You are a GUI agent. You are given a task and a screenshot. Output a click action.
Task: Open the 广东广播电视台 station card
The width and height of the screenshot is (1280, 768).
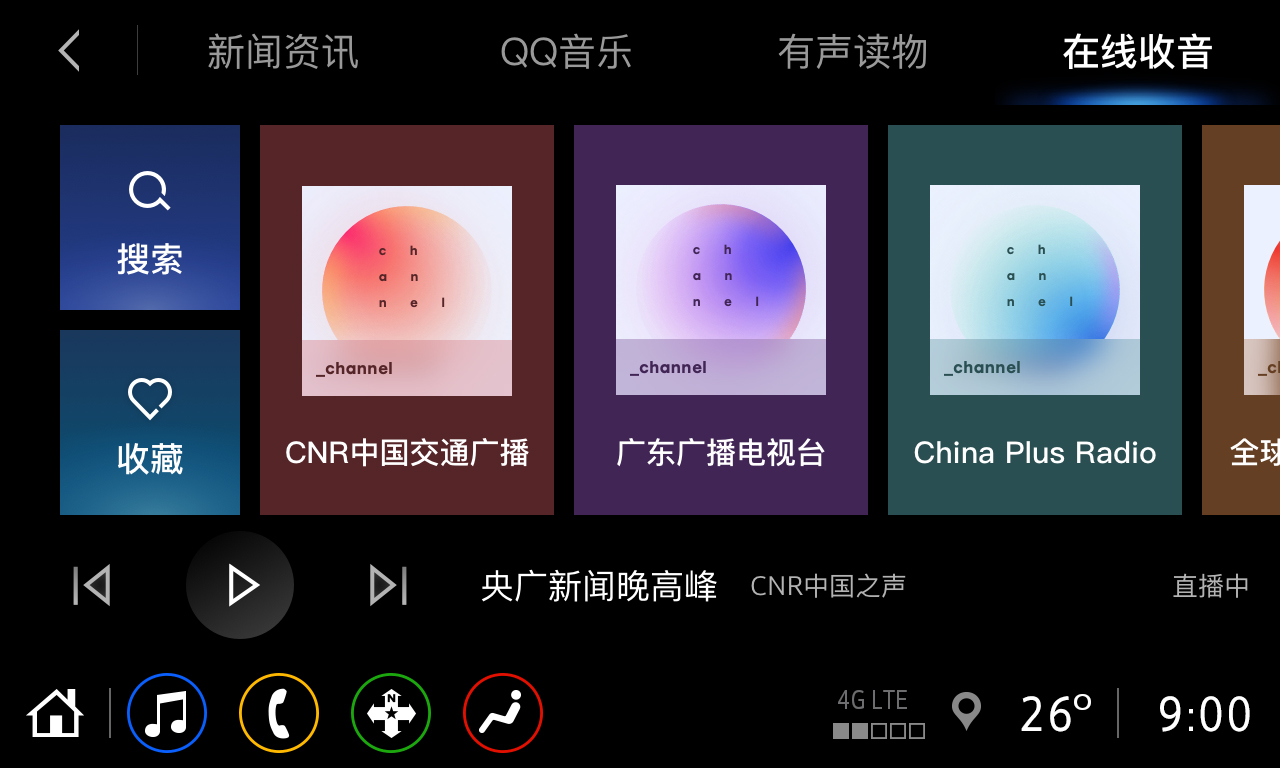click(721, 320)
